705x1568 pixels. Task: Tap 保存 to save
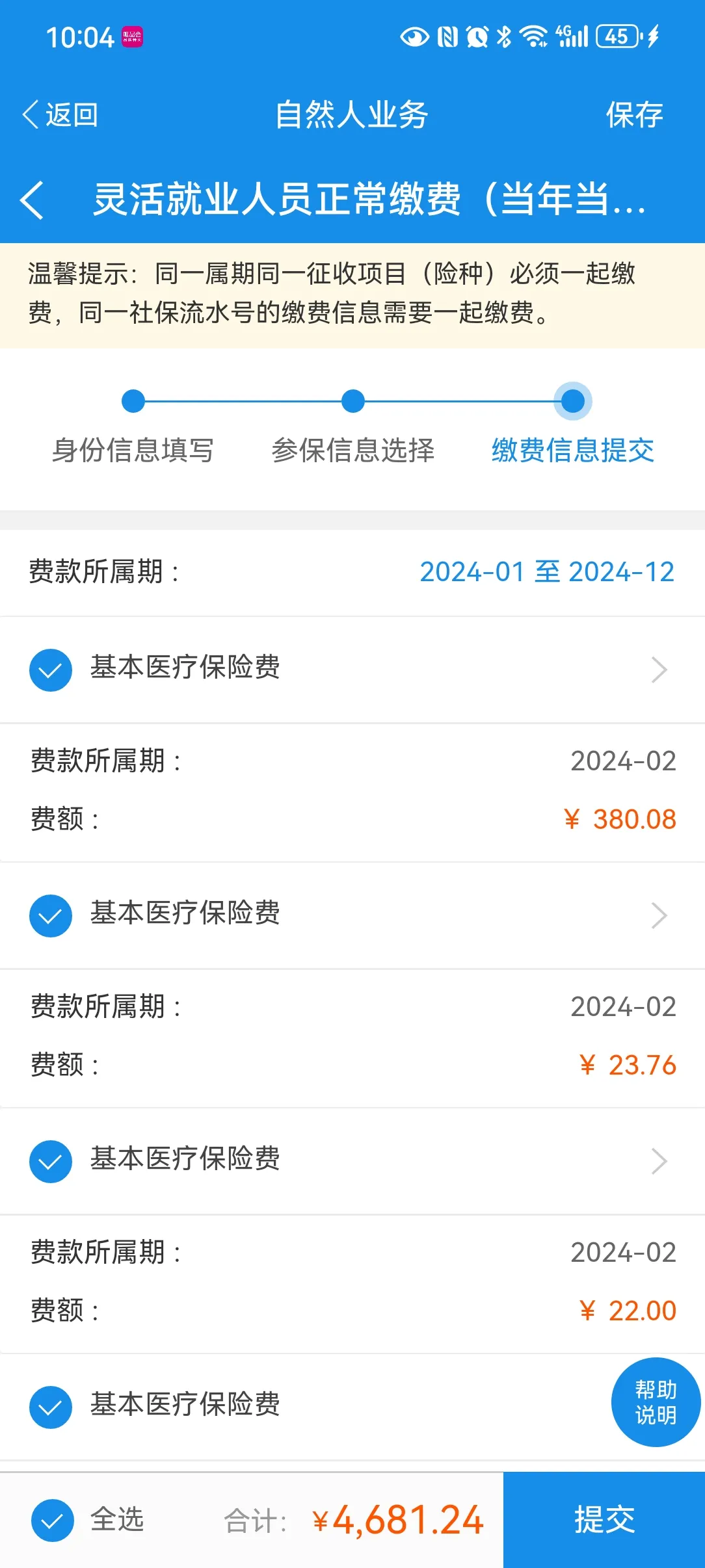click(x=634, y=115)
